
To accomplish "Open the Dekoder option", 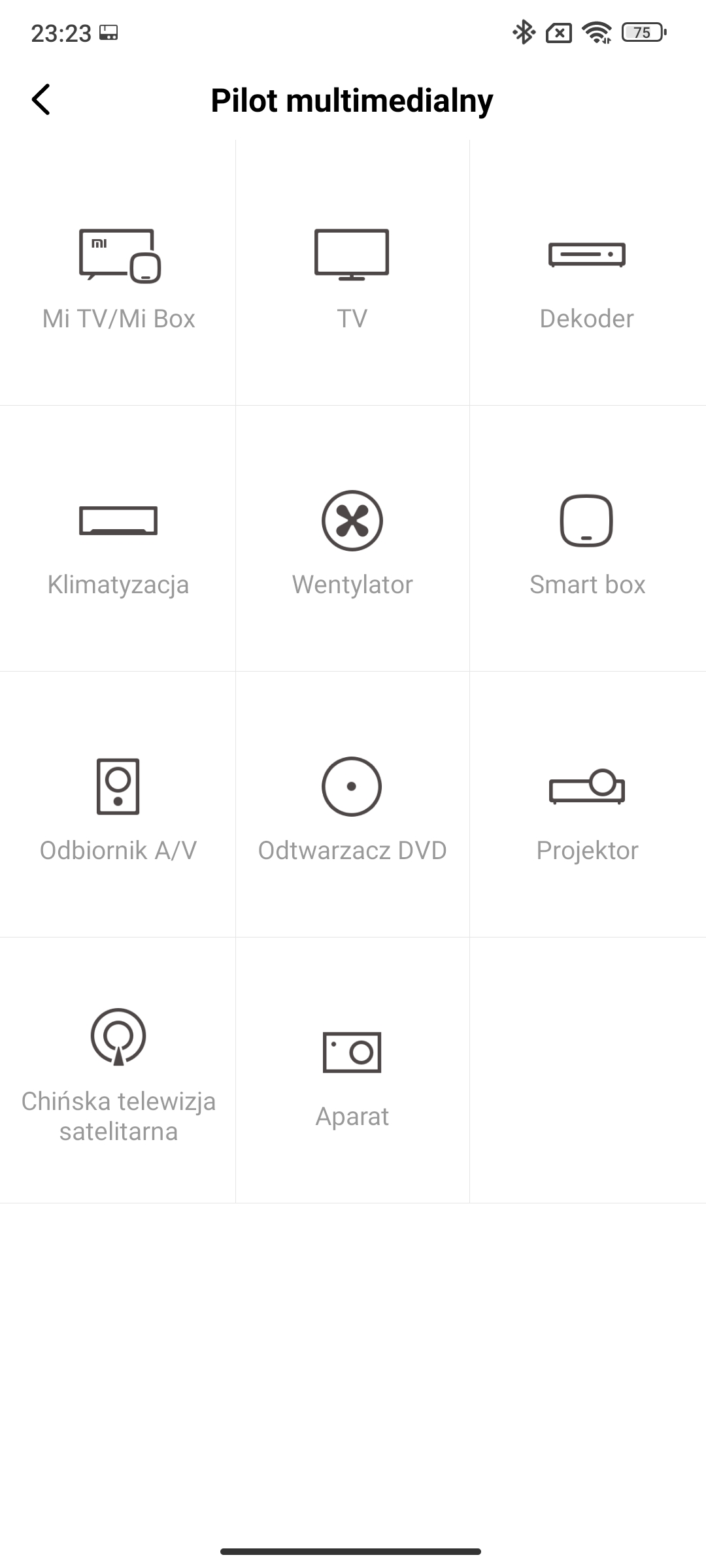I will tap(588, 272).
